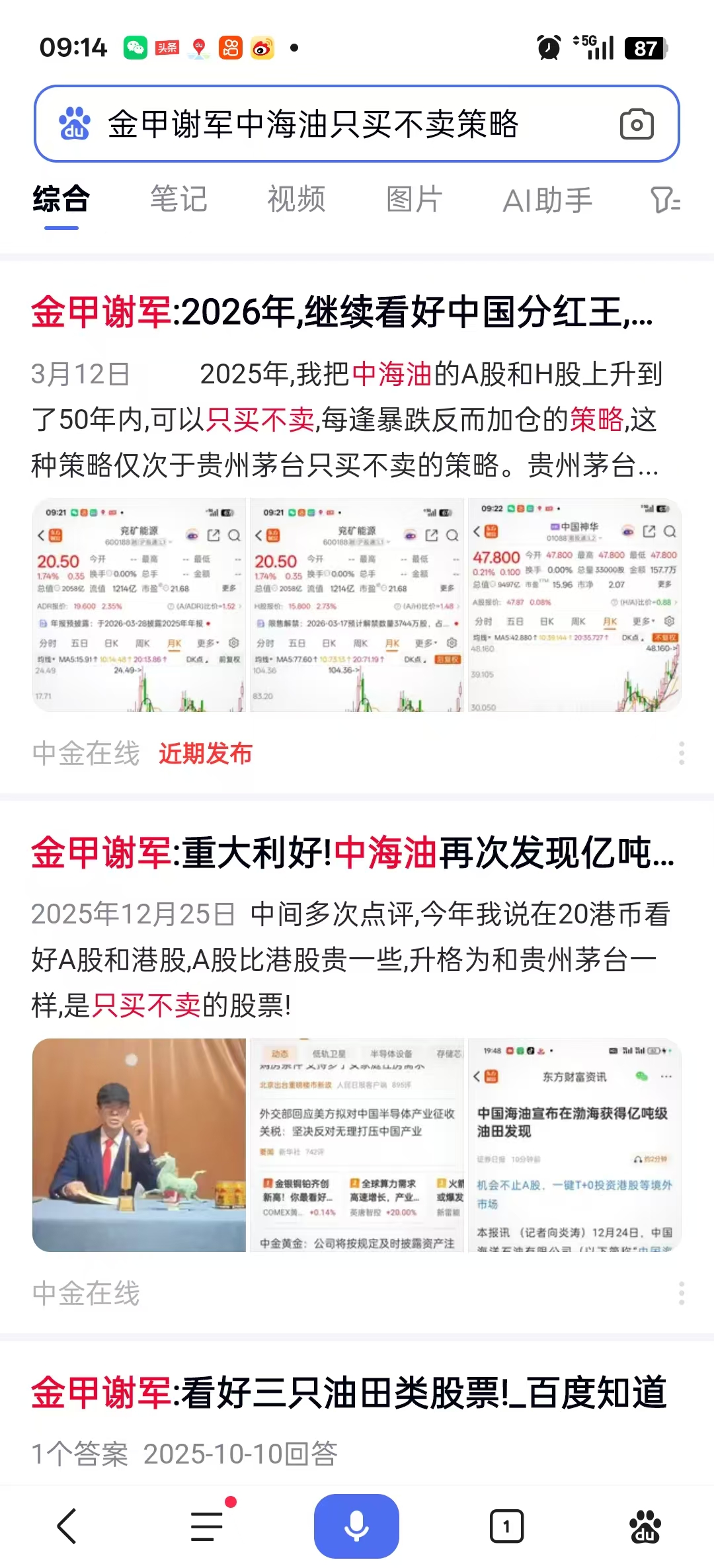Open the 东方财富资讯 news screenshot thumbnail
Screen dimensions: 714x1568
click(575, 1145)
